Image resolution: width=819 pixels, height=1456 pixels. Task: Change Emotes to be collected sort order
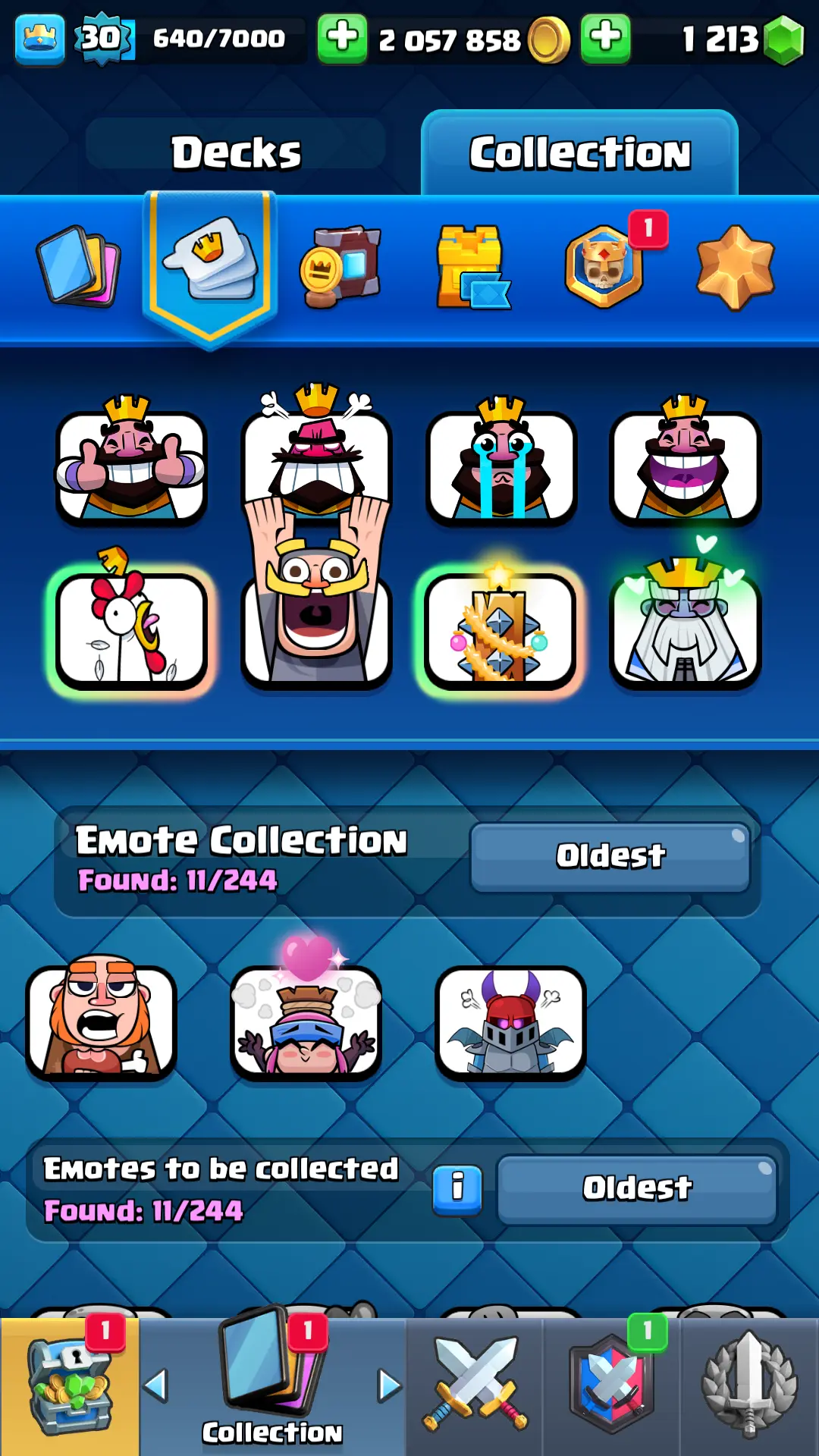click(x=637, y=1188)
